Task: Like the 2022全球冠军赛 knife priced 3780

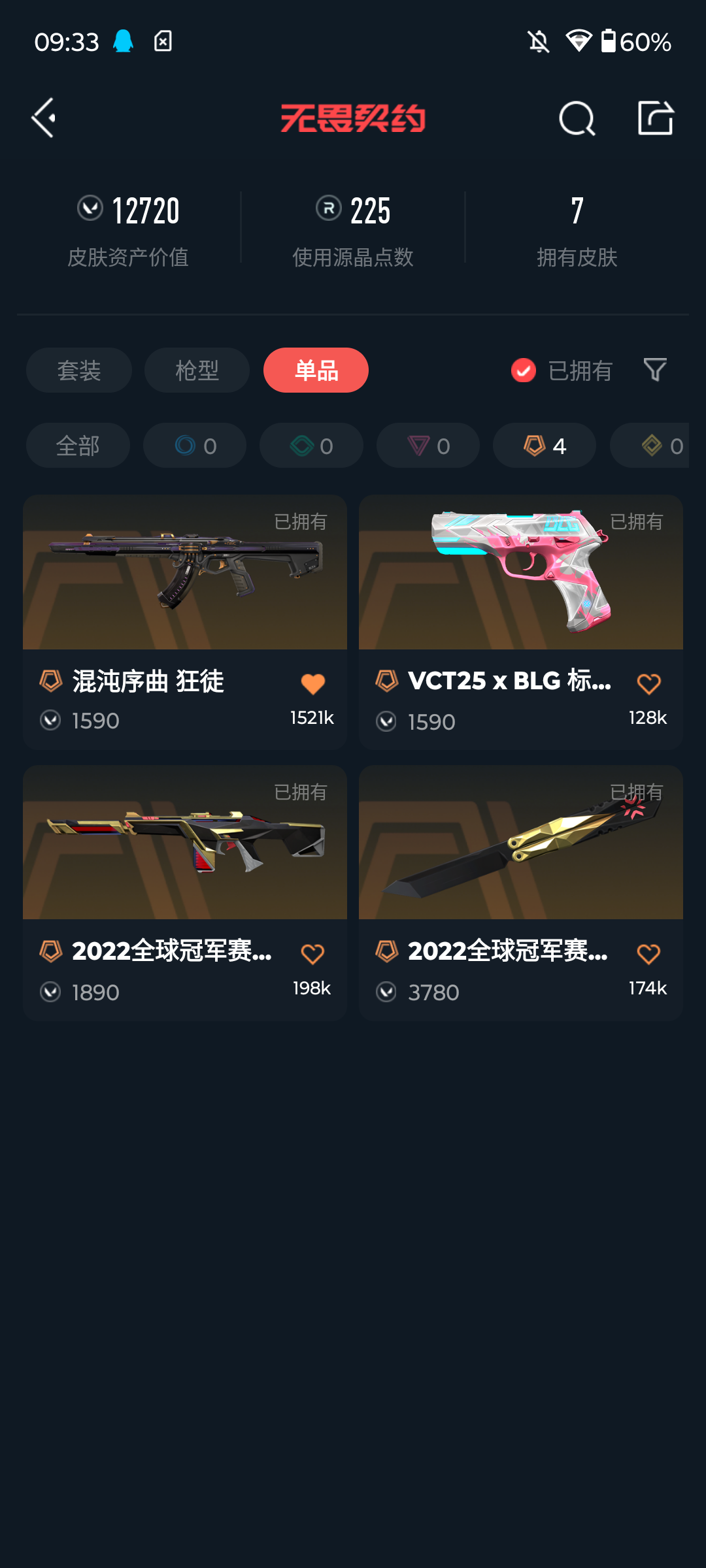Action: 649,955
